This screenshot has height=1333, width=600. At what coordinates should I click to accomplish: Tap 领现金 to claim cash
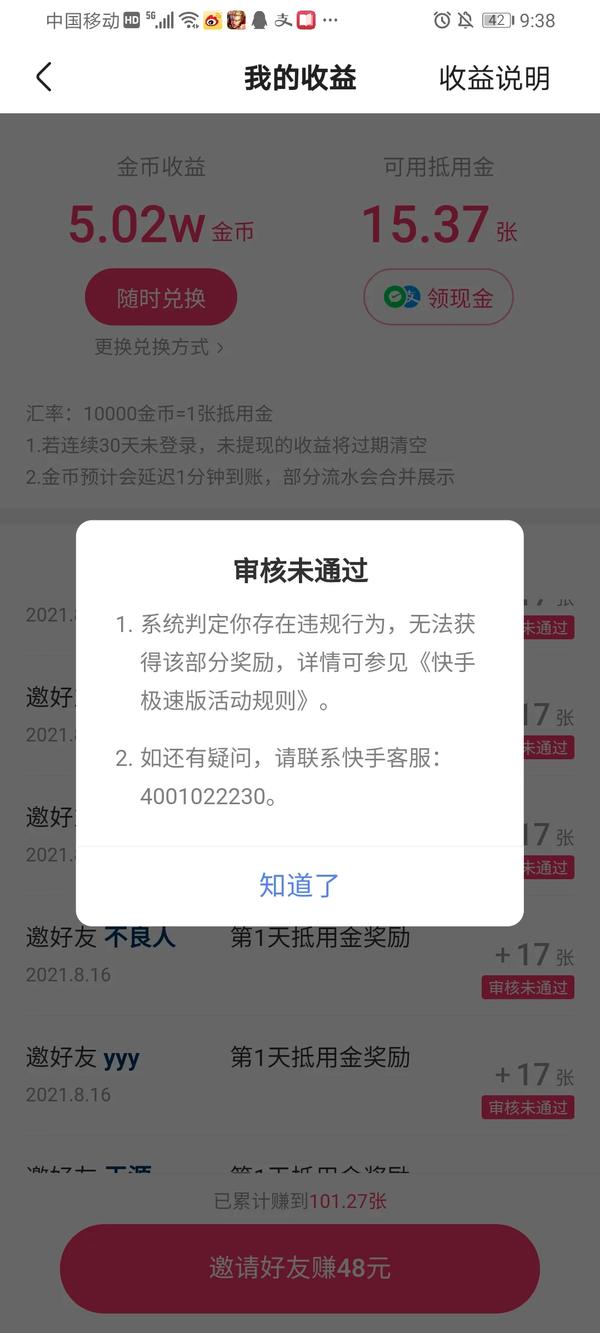click(x=438, y=297)
